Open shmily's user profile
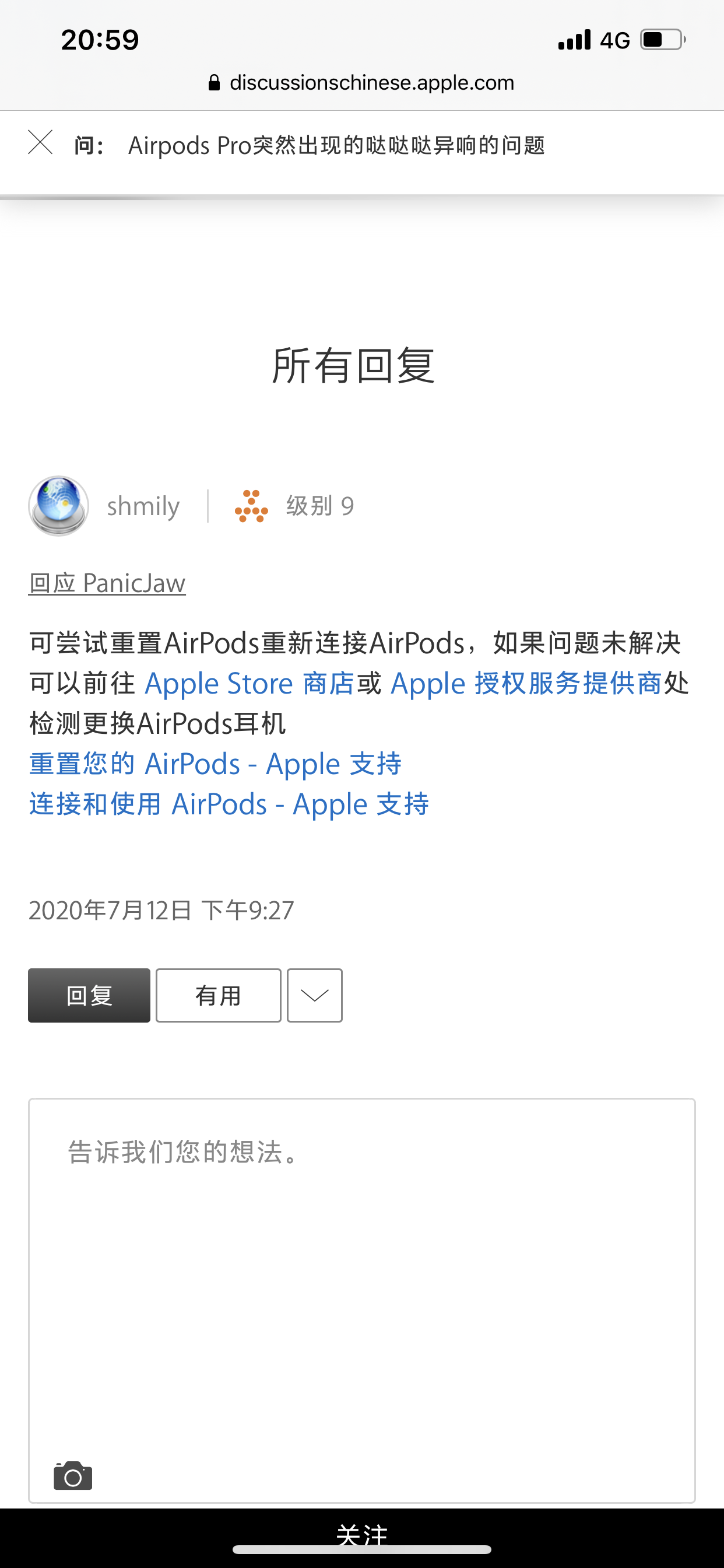Viewport: 724px width, 1568px height. pos(143,506)
